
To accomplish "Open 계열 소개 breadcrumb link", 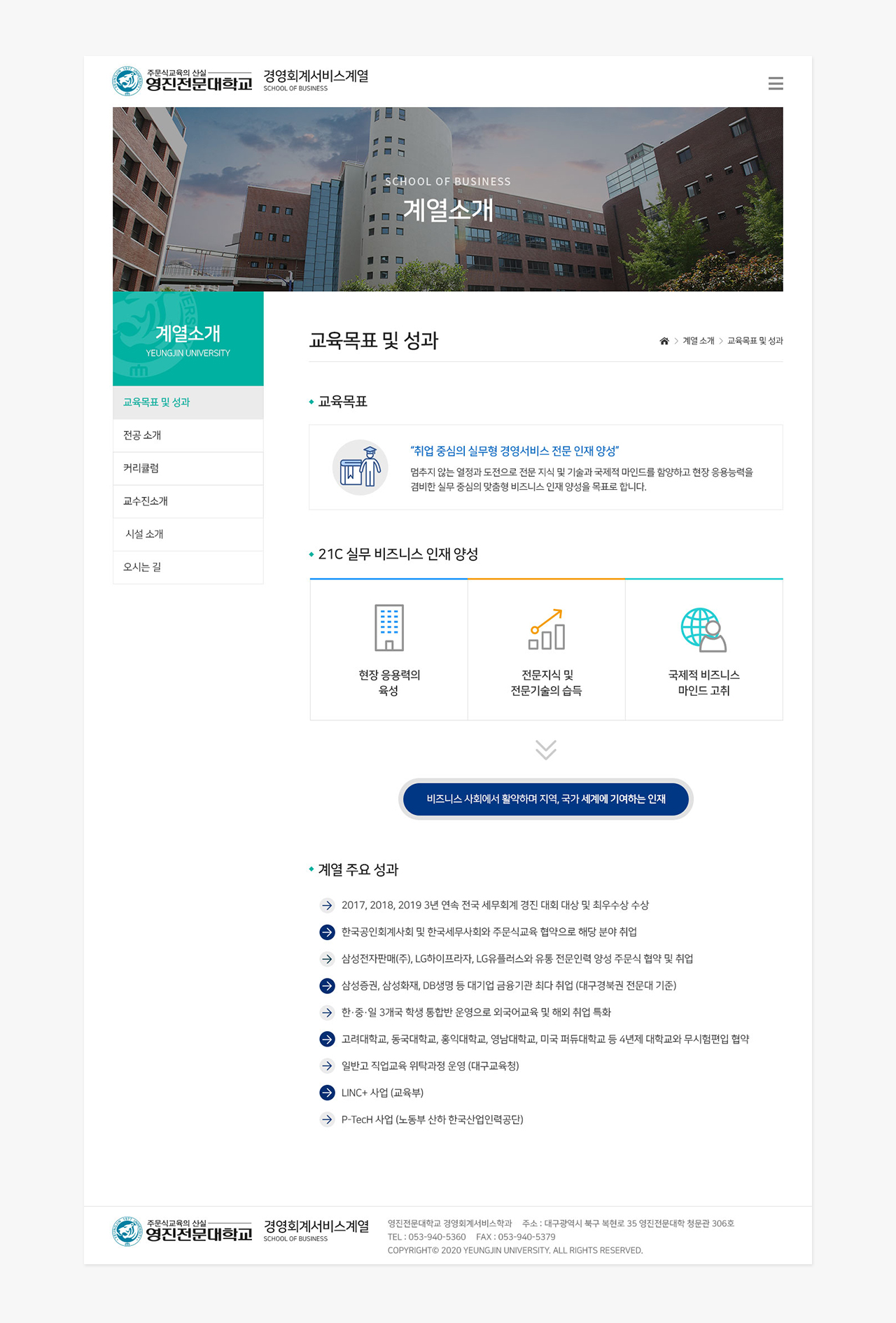I will pyautogui.click(x=698, y=341).
